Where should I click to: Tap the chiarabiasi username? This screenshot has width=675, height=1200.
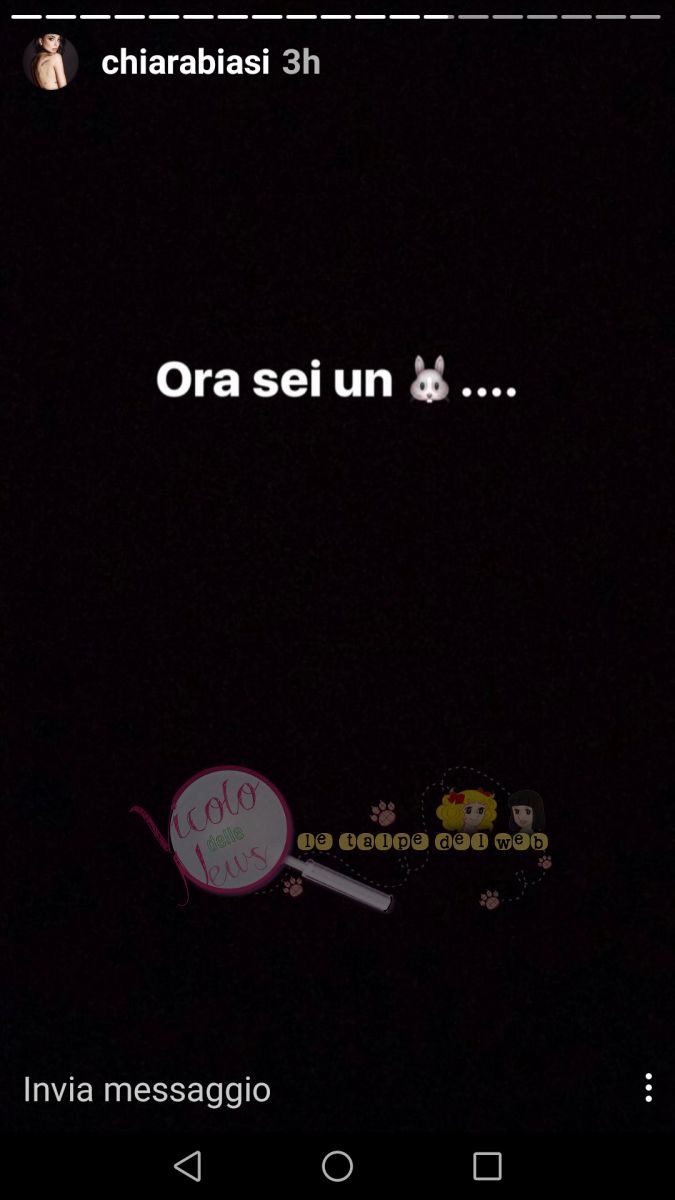tap(185, 62)
